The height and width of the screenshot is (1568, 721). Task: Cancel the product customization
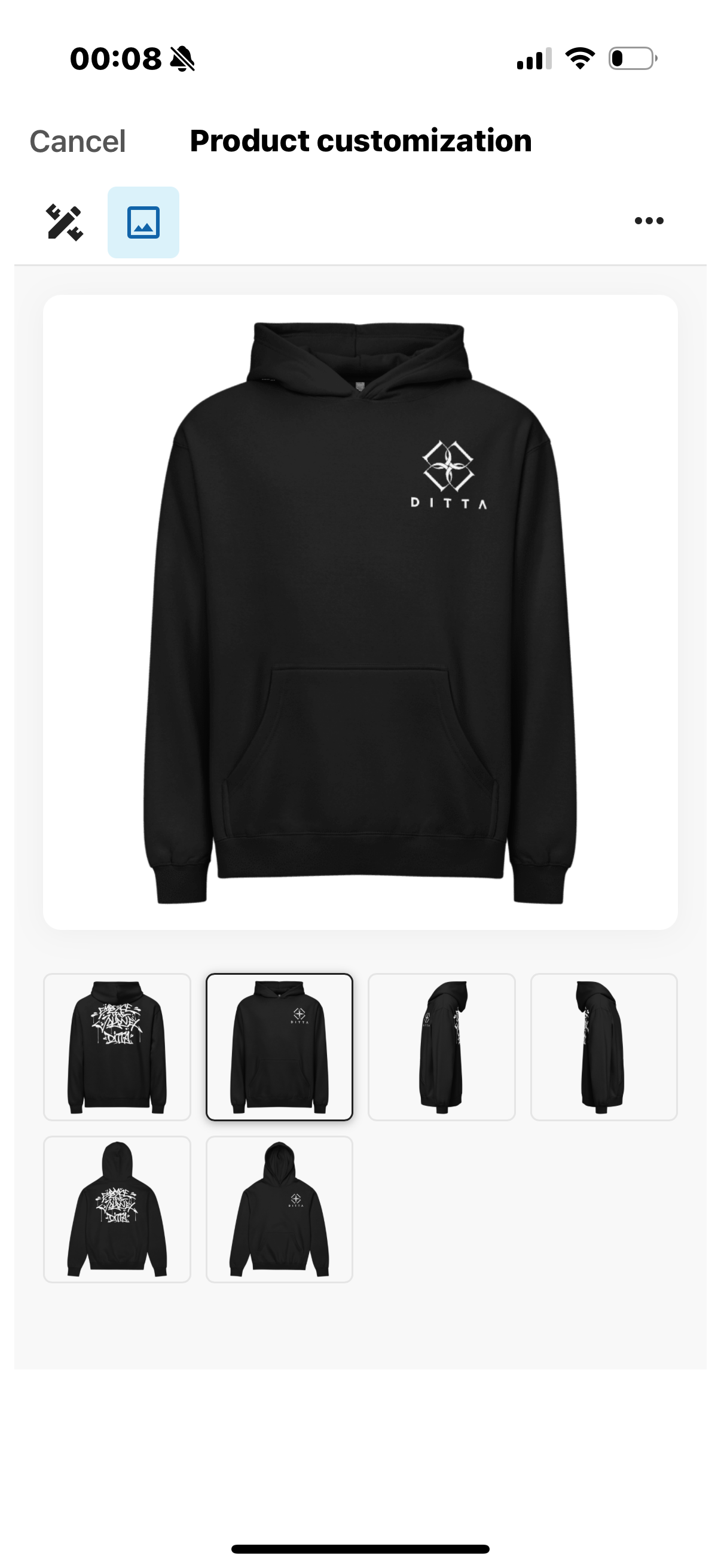click(x=77, y=141)
